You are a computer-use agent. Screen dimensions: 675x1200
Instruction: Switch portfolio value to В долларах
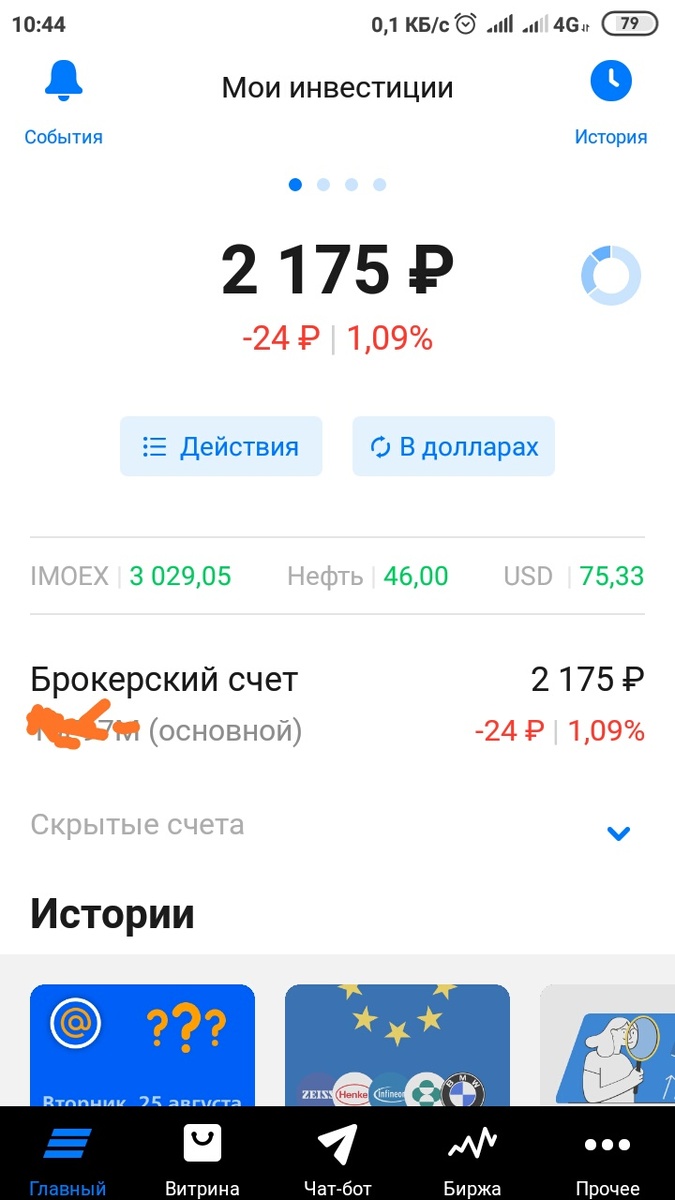click(453, 446)
